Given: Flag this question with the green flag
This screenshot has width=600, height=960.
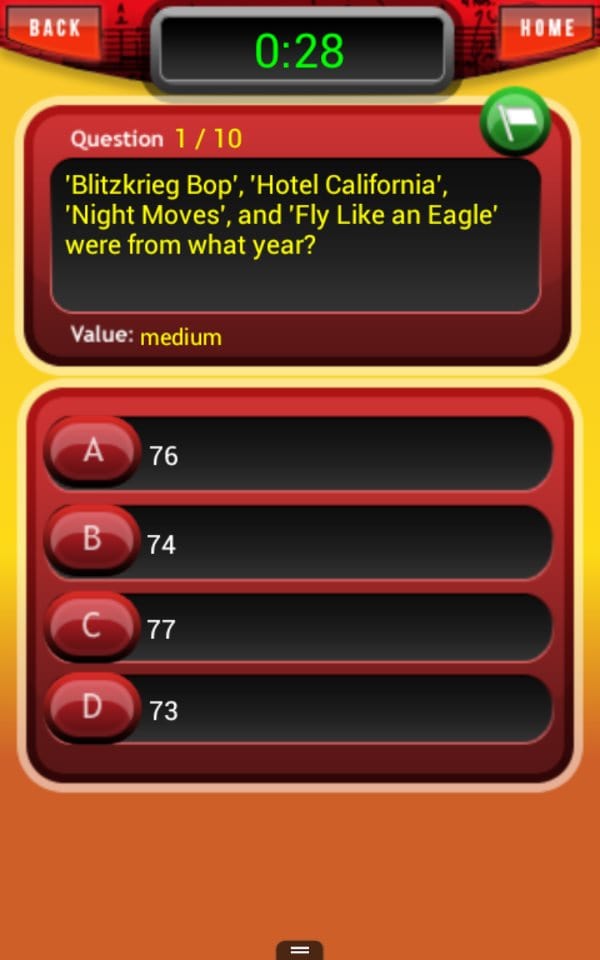Looking at the screenshot, I should pyautogui.click(x=515, y=121).
